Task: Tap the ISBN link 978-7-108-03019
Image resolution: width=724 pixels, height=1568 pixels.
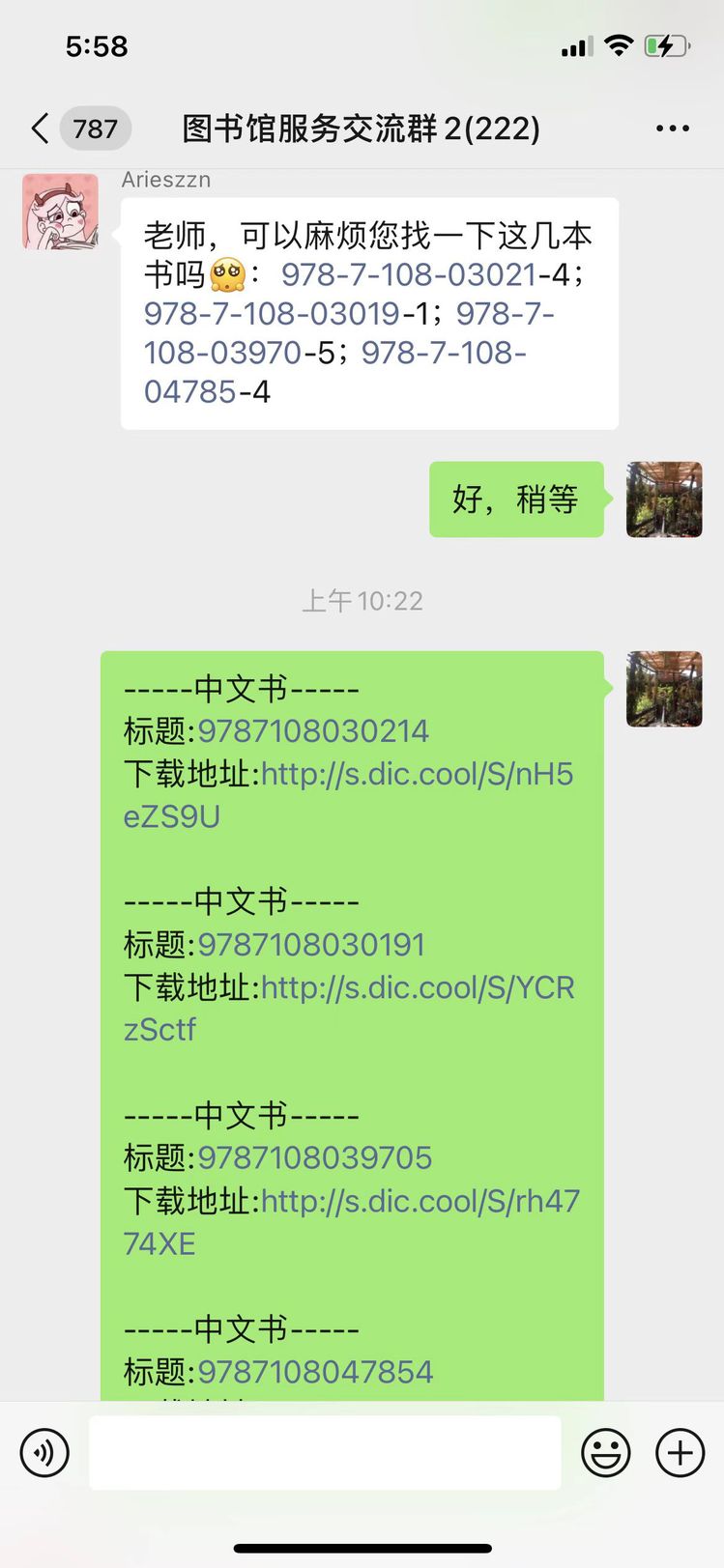Action: coord(272,314)
